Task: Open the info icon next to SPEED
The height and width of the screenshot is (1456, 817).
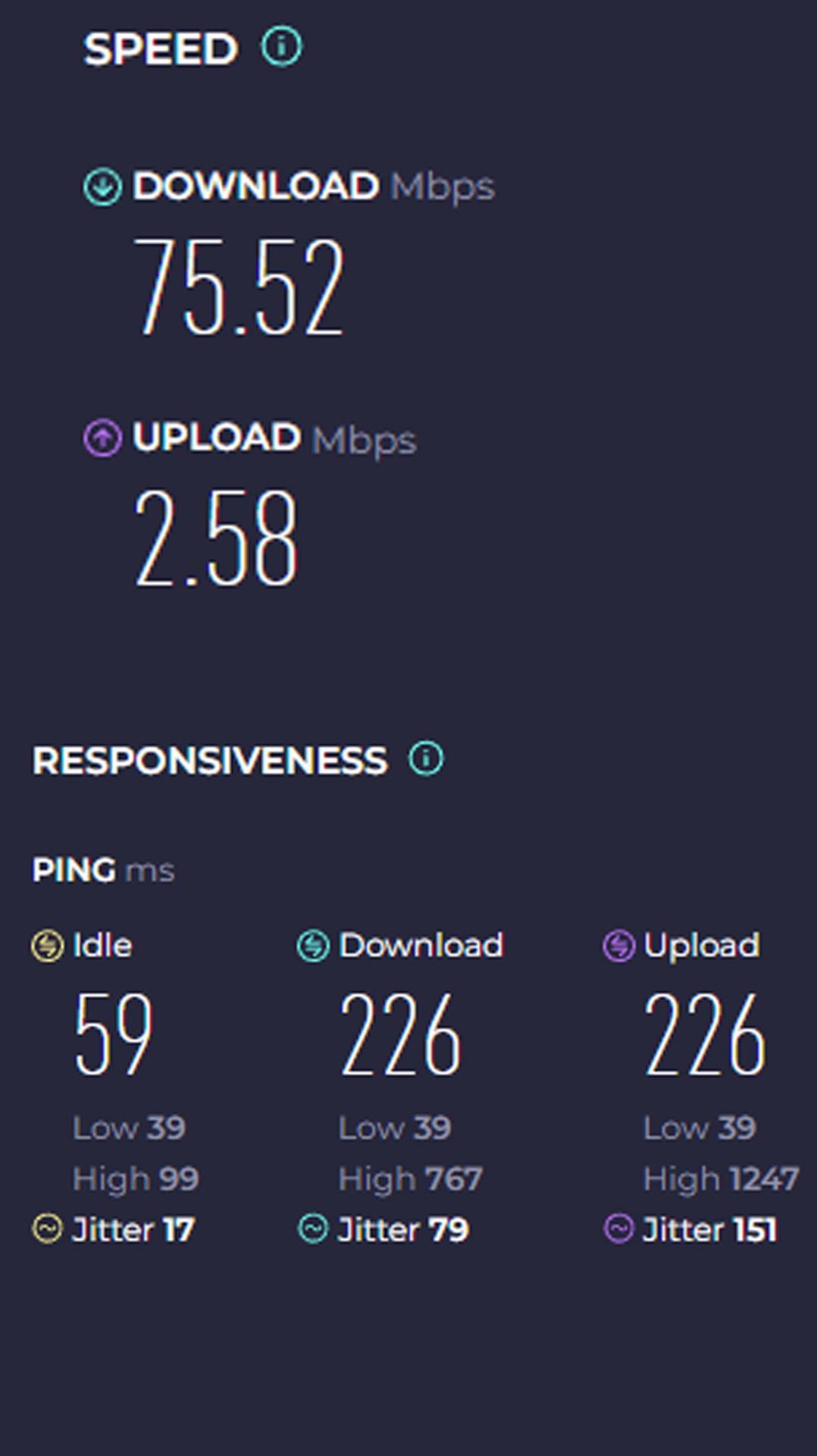Action: coord(281,47)
